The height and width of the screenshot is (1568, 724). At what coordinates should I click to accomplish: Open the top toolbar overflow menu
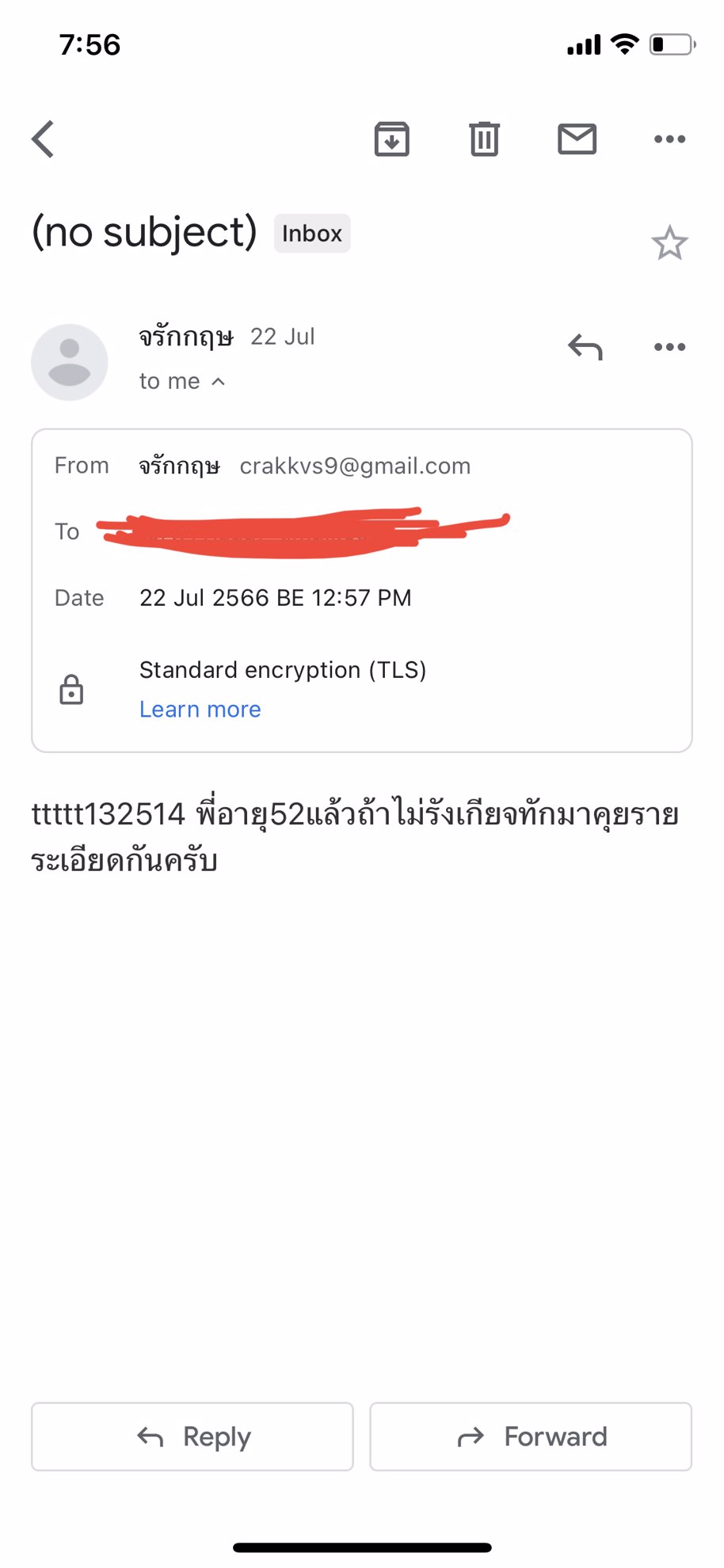tap(669, 139)
